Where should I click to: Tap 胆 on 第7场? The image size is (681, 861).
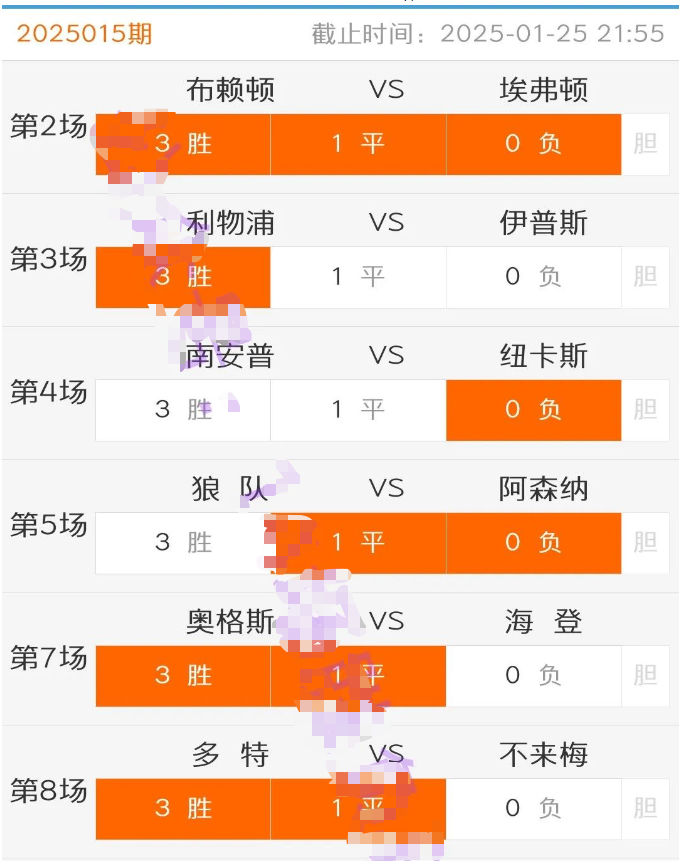(645, 676)
